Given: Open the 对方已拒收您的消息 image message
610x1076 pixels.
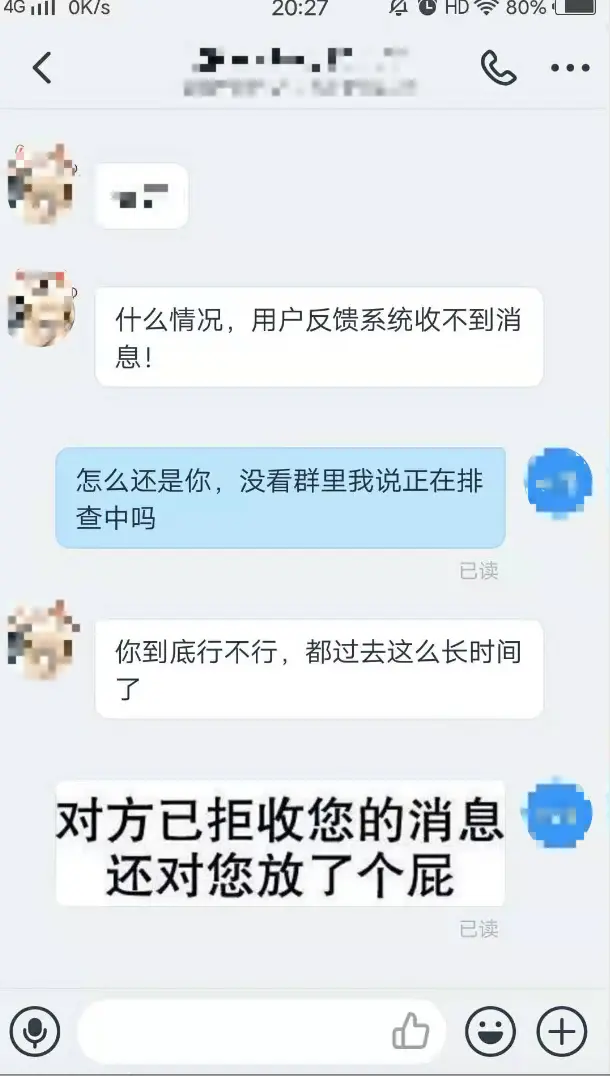Looking at the screenshot, I should [x=280, y=844].
